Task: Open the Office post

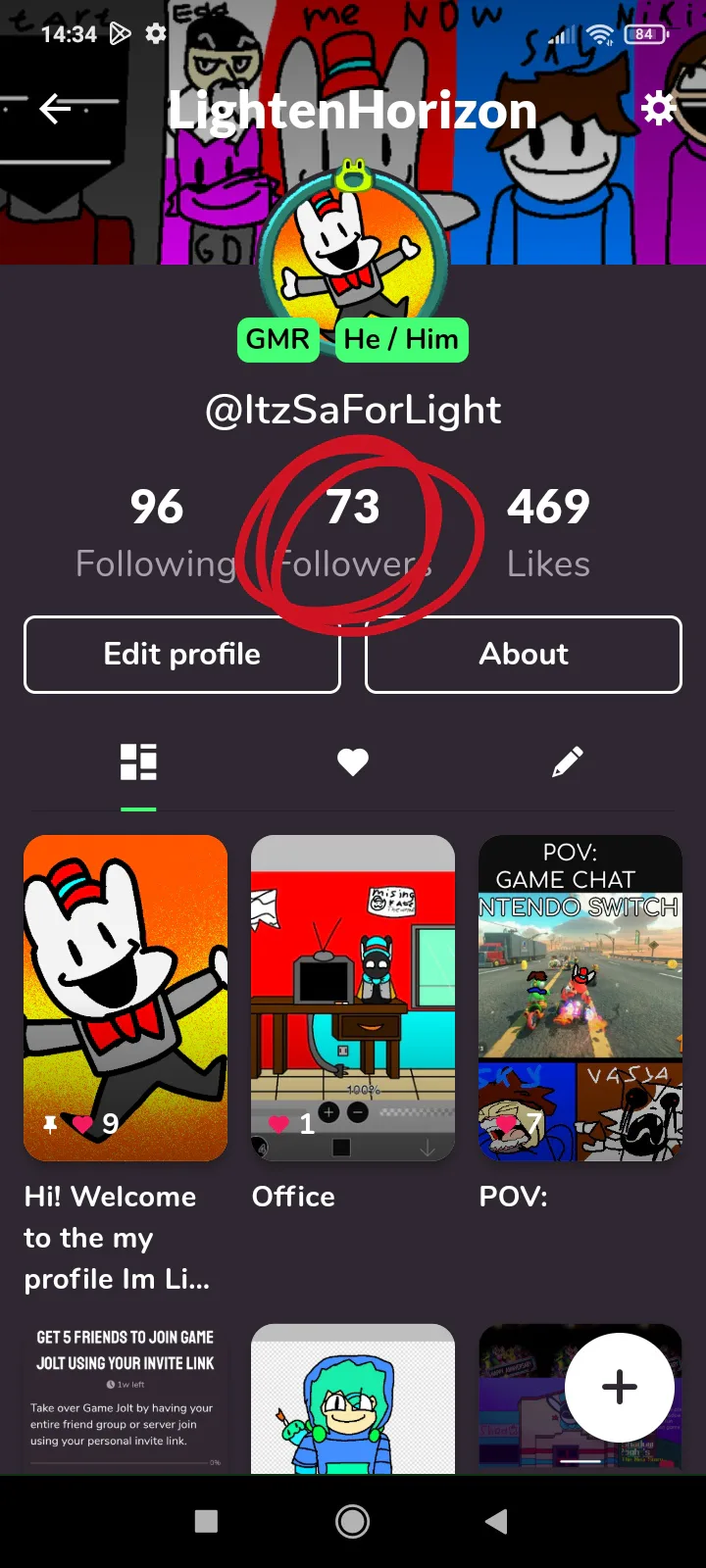Action: 353,998
